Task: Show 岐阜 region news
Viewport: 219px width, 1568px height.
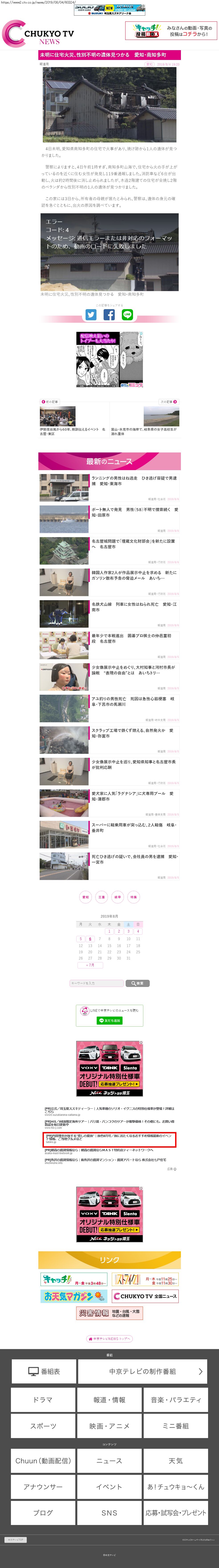Action: pyautogui.click(x=117, y=897)
